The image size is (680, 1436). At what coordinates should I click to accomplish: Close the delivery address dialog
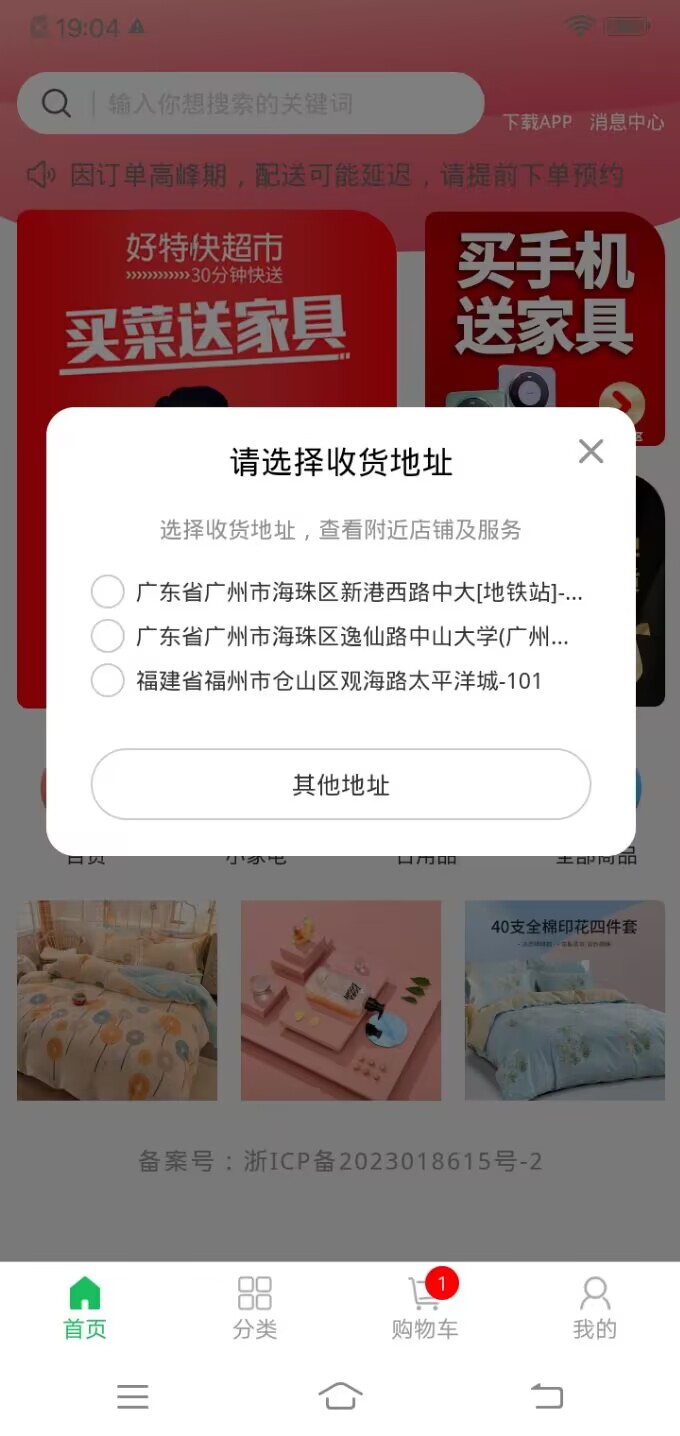tap(591, 452)
